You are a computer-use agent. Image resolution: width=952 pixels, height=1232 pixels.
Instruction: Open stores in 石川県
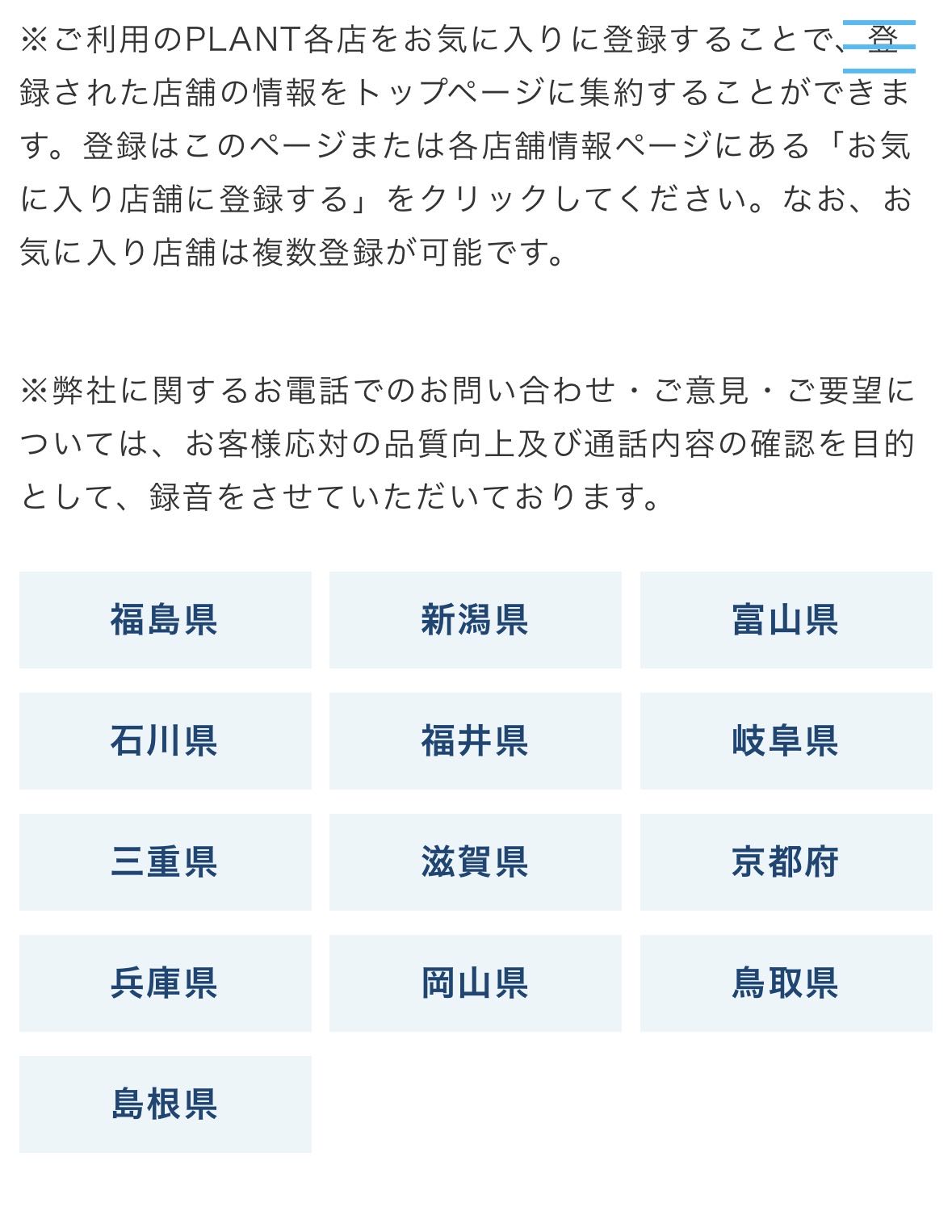tap(165, 741)
